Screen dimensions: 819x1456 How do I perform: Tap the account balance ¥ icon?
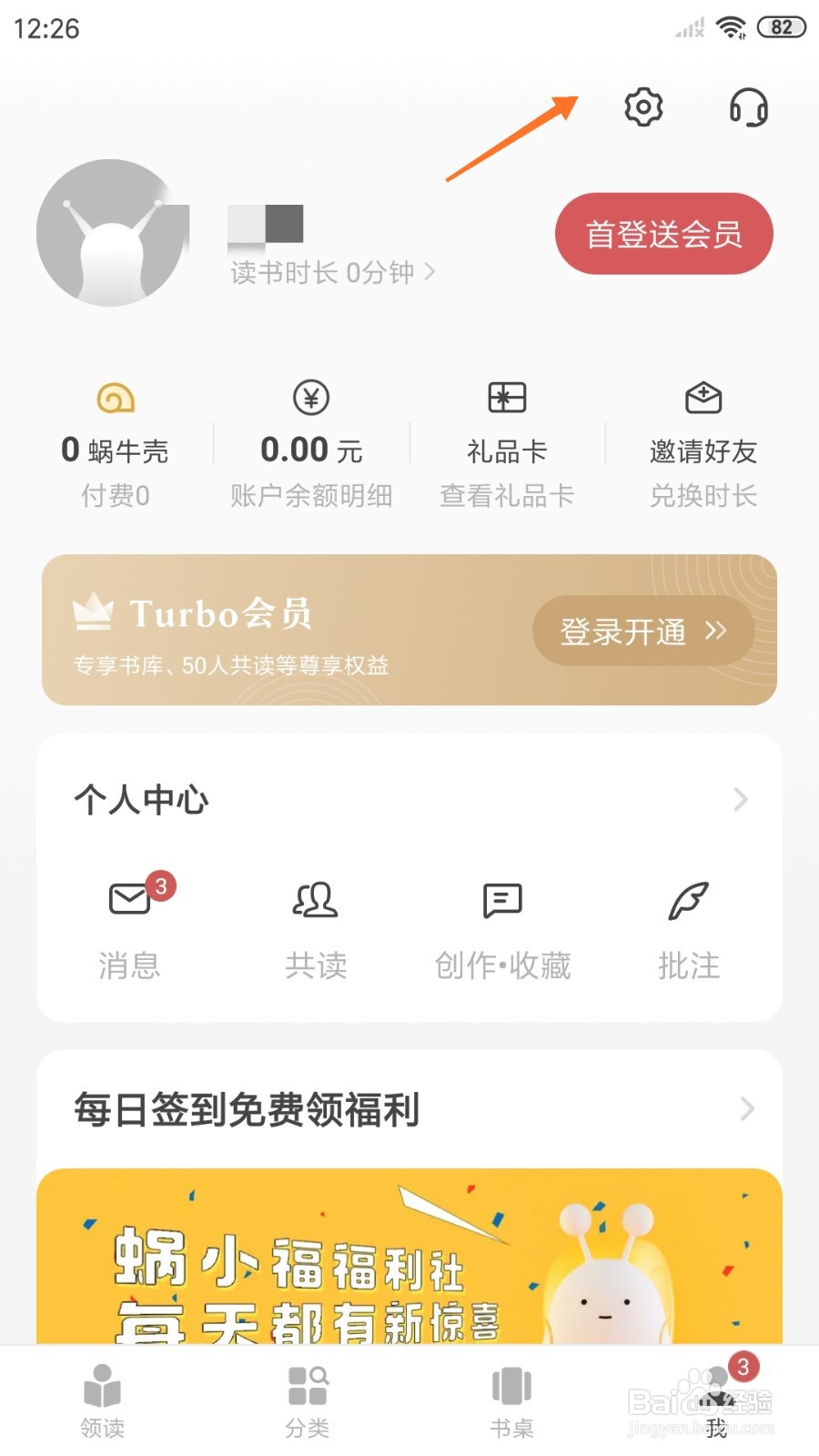309,398
